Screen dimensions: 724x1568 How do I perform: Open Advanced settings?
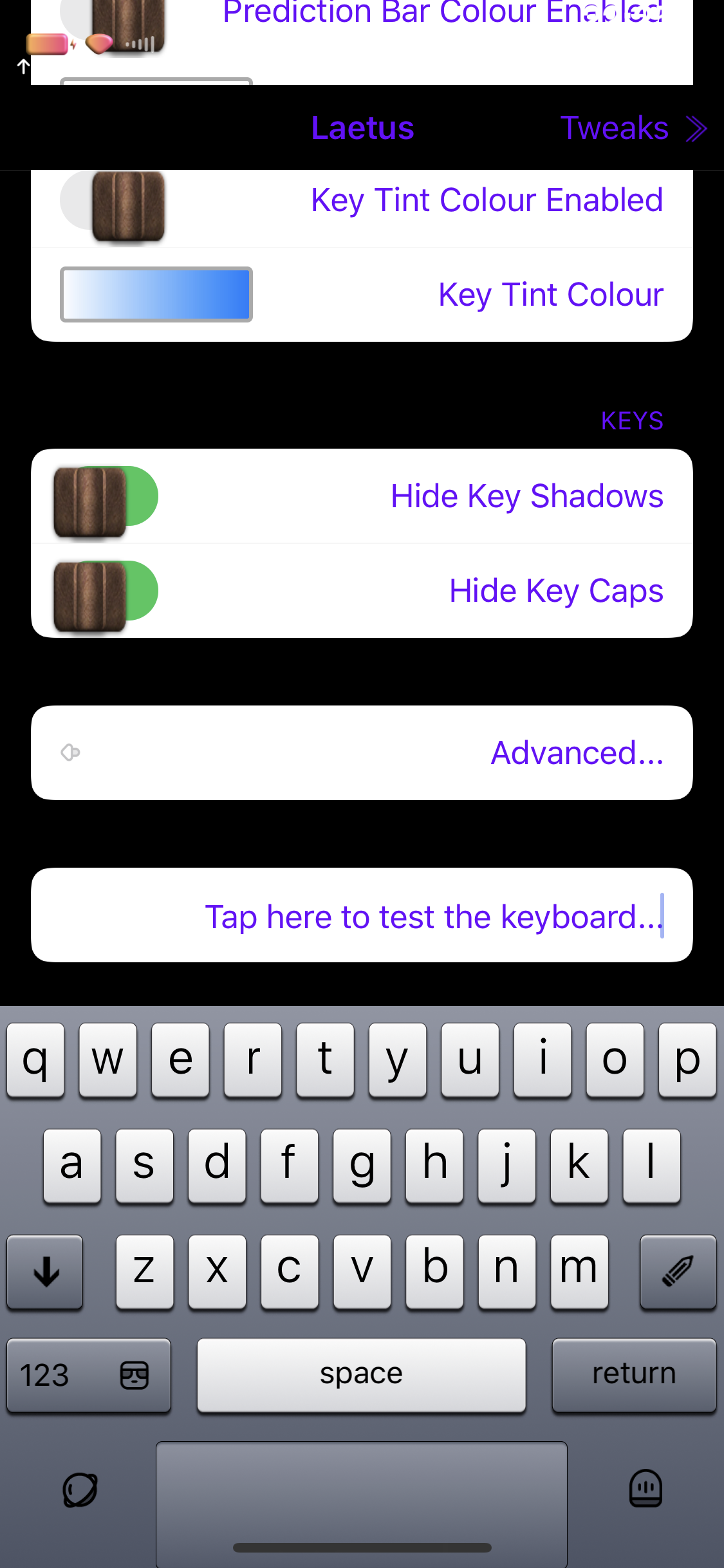[362, 753]
